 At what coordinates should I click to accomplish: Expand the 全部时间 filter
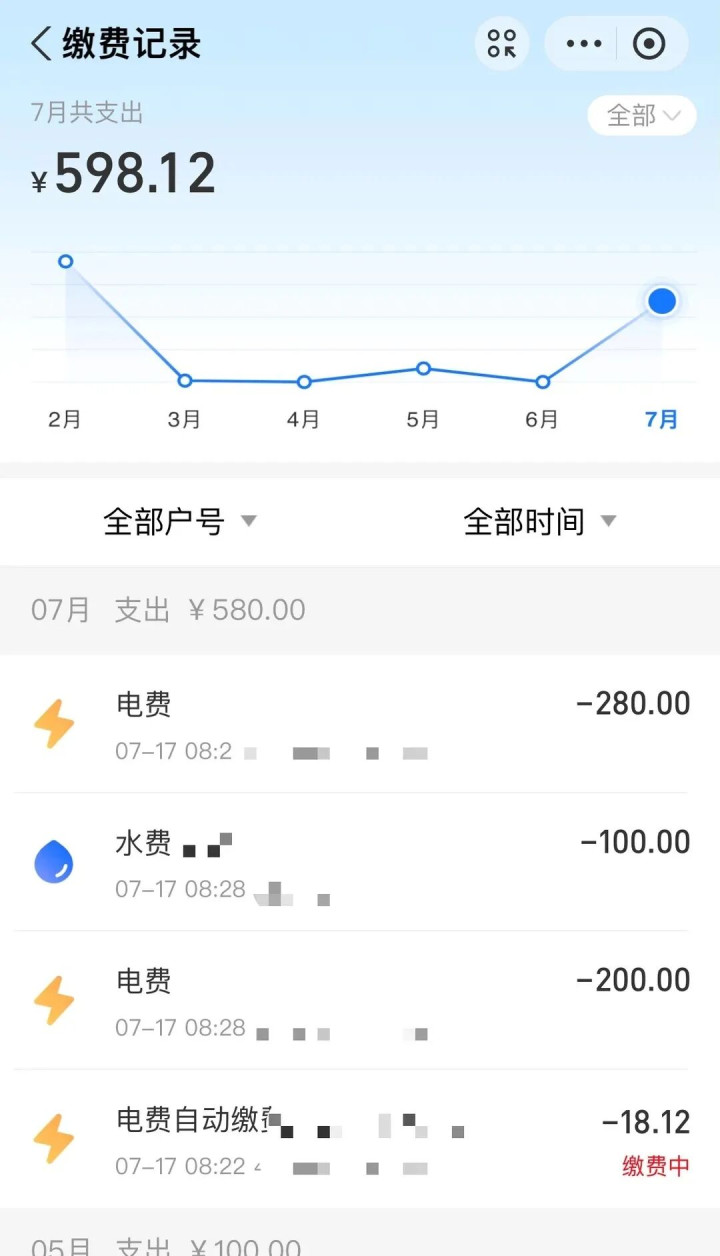[x=540, y=521]
